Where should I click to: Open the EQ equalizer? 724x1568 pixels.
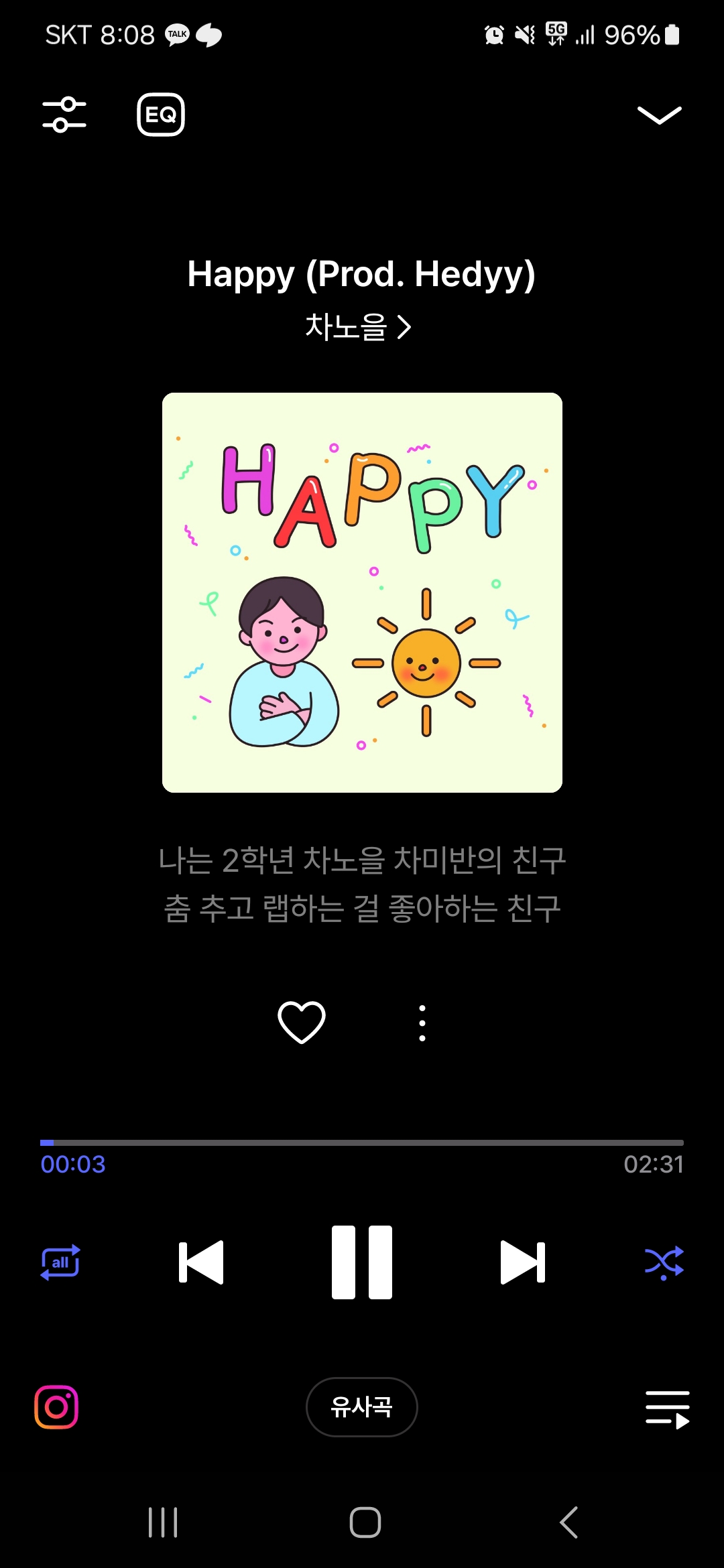tap(161, 115)
